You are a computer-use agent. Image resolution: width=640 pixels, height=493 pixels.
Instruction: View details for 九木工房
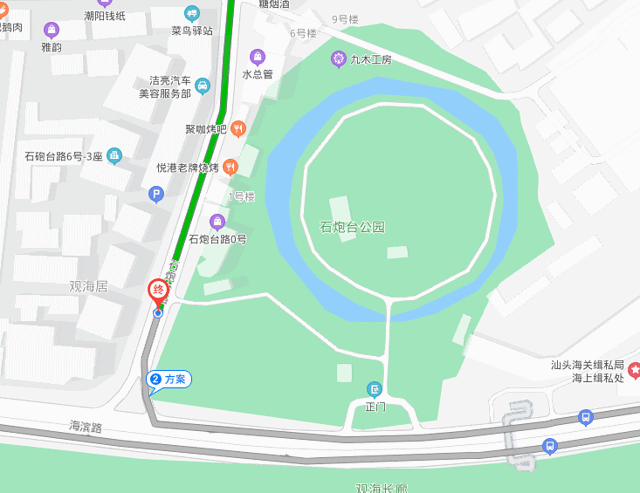[x=339, y=59]
